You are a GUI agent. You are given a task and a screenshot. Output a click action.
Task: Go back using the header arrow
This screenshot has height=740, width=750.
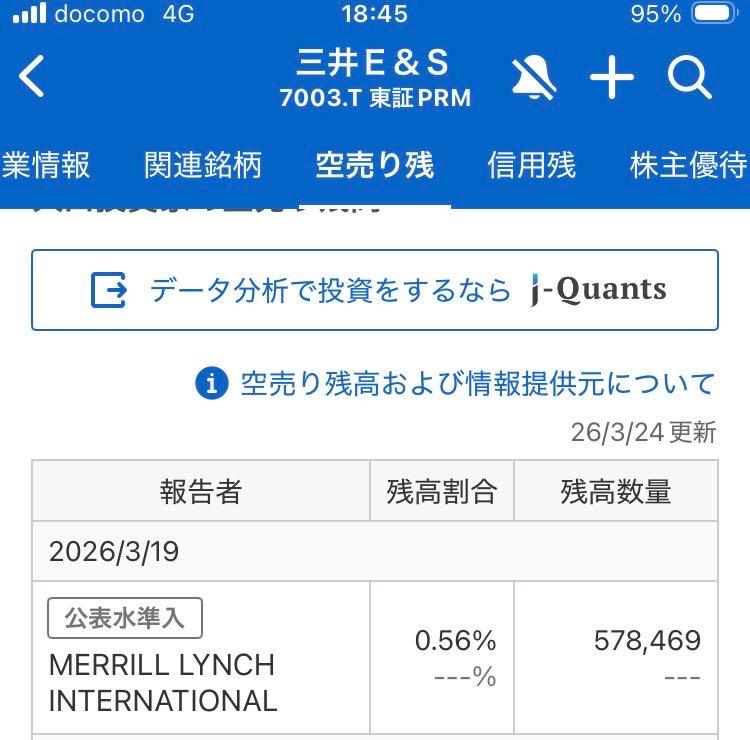(33, 77)
